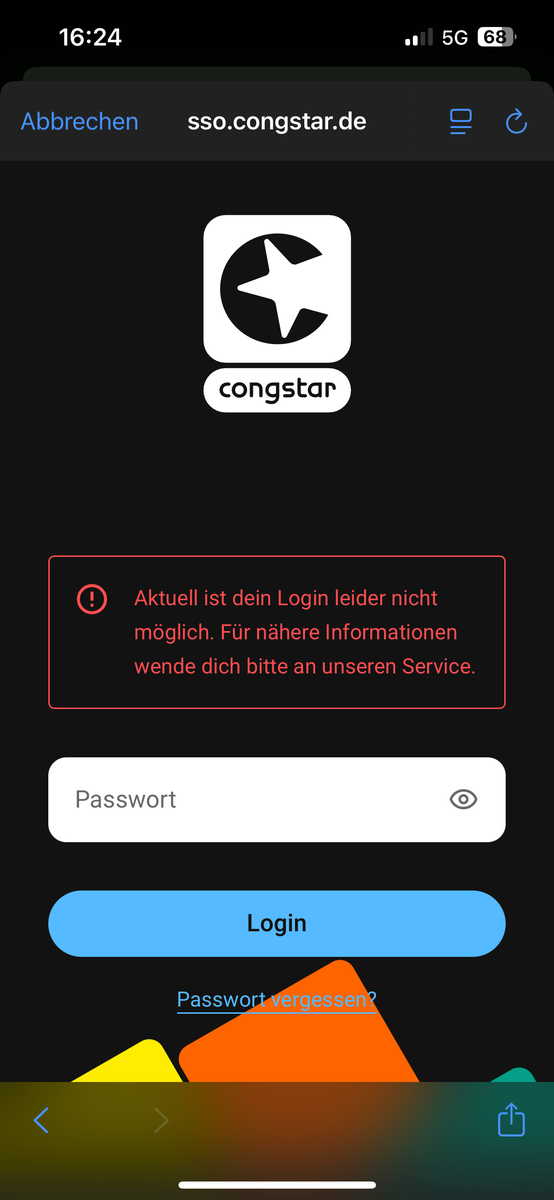Tap Abbrechen to cancel the login
The image size is (554, 1200).
pyautogui.click(x=79, y=122)
